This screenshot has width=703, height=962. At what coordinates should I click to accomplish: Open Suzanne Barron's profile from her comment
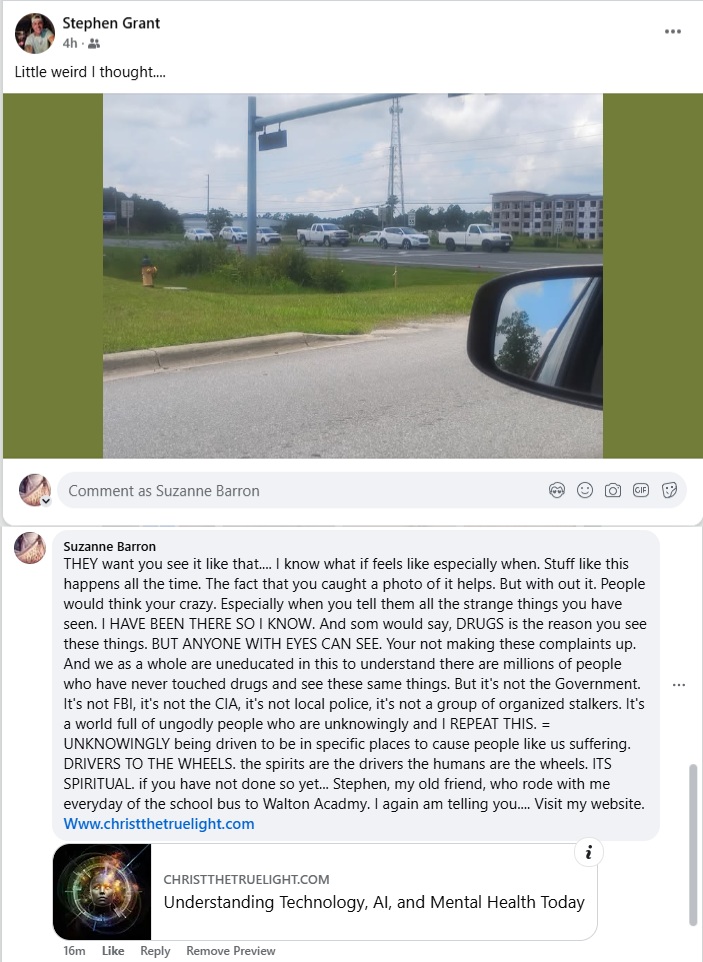pos(110,546)
